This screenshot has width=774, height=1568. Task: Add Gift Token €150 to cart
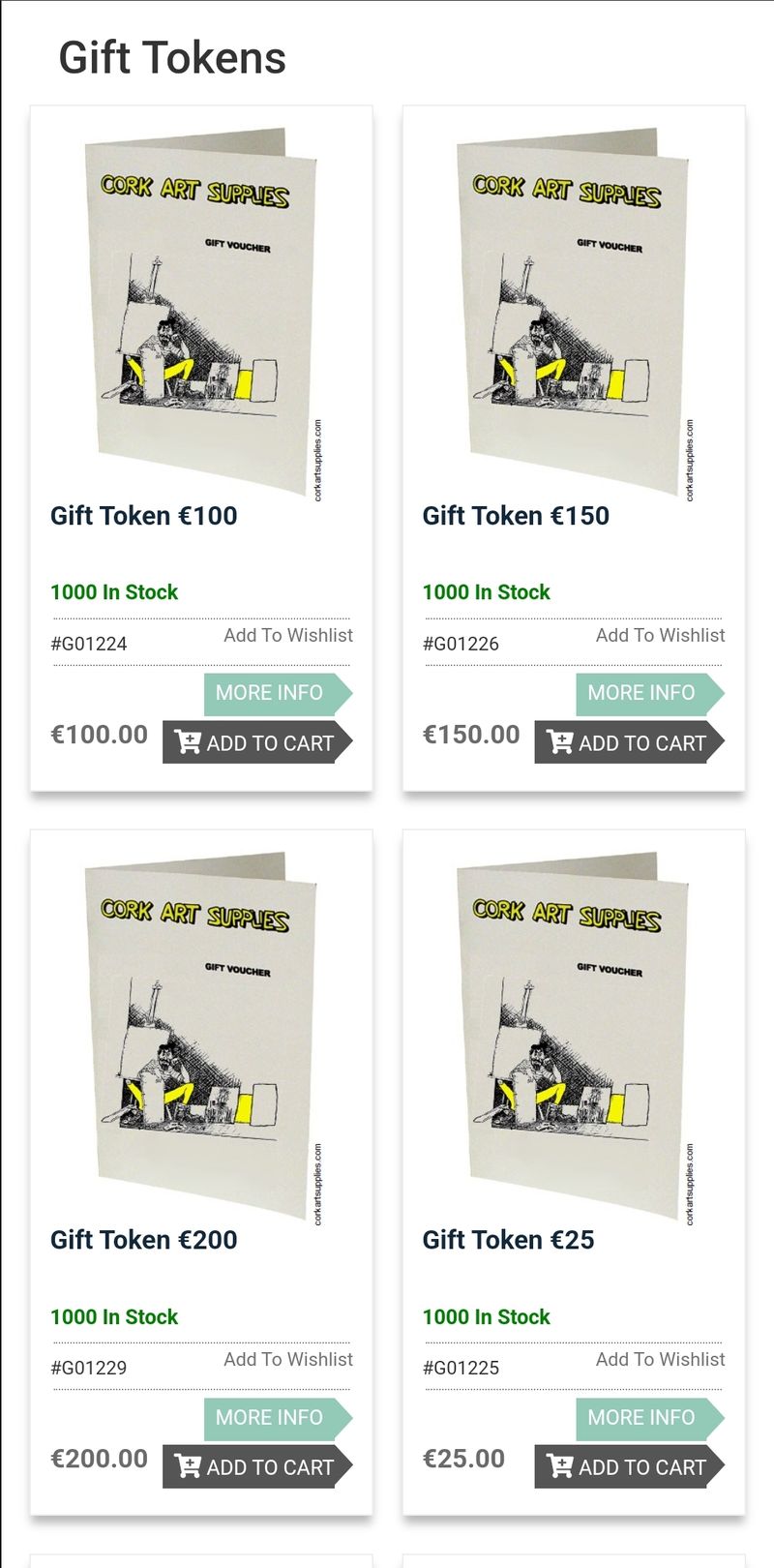(x=629, y=742)
